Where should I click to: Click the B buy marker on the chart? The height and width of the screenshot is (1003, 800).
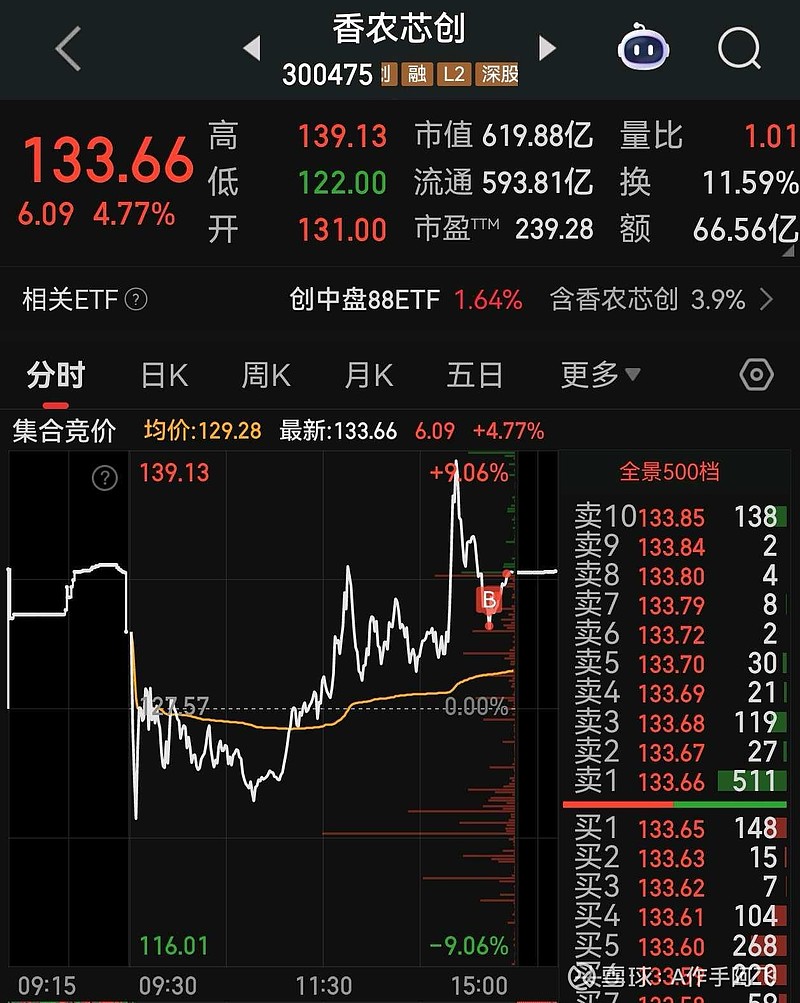pos(489,600)
